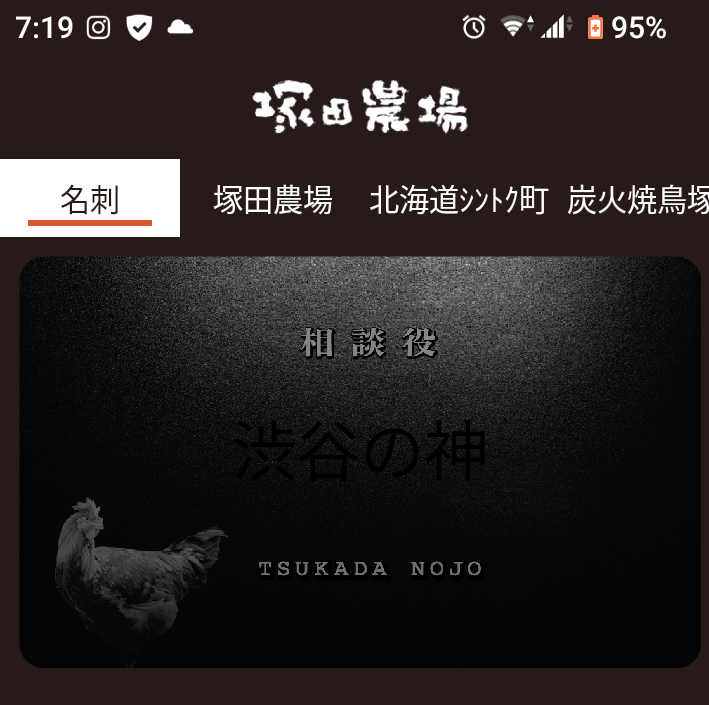Go to the 炭火焼鳥塚 tab
709x705 pixels.
point(637,200)
